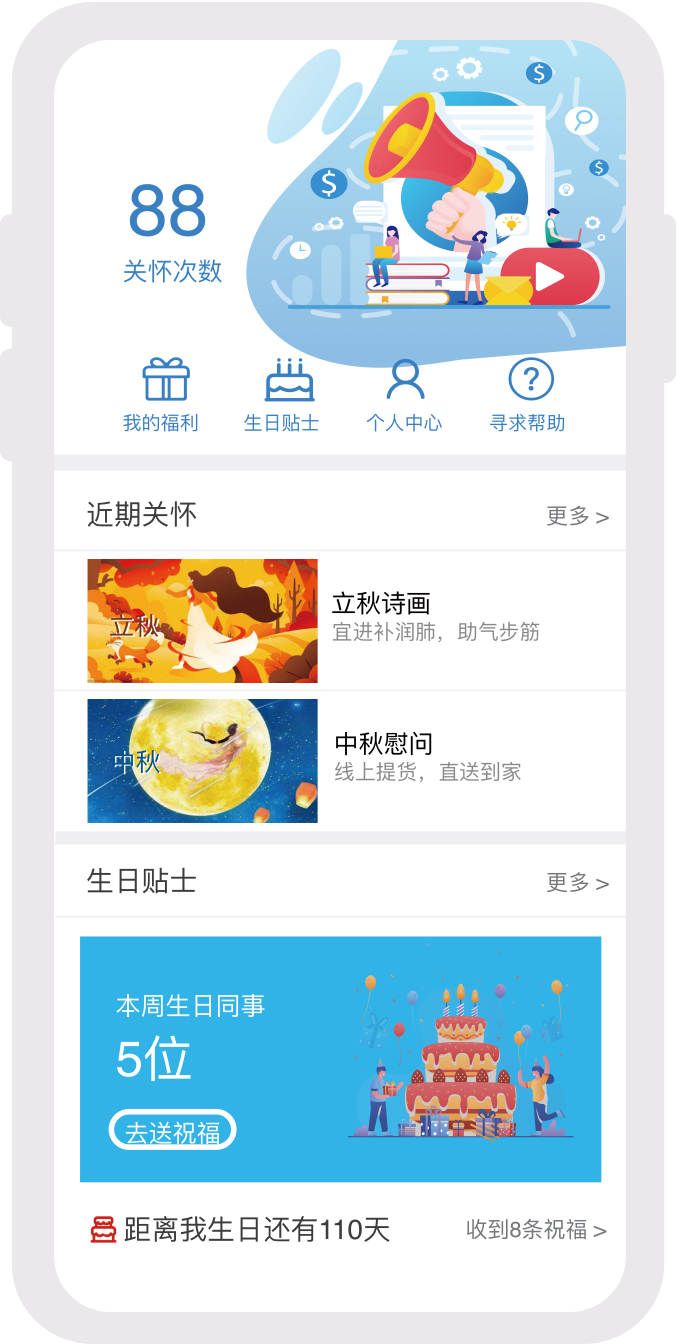Tap 寻求帮助 question mark
Screen dimensions: 678x1344
tap(529, 394)
